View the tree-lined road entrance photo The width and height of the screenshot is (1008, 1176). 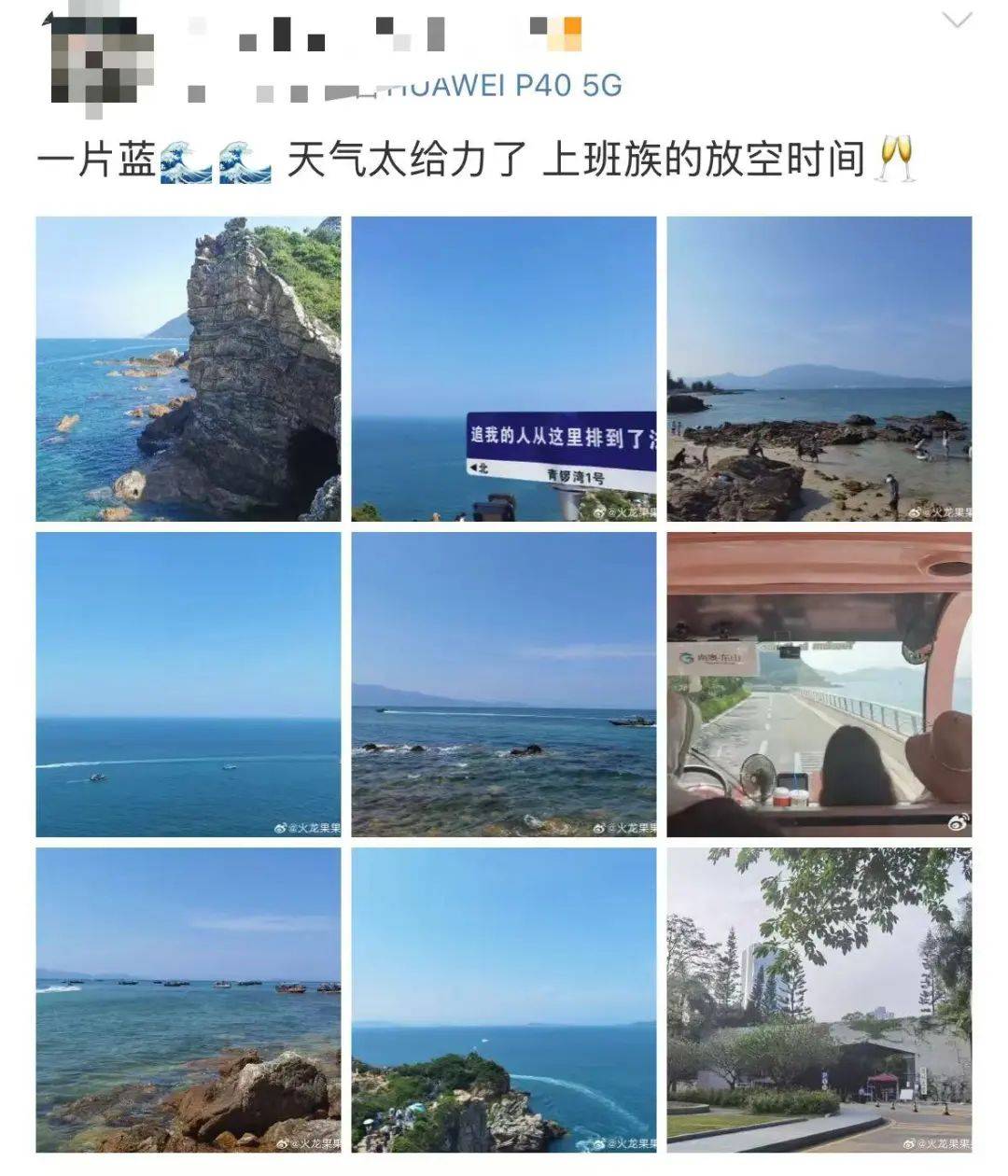(819, 1000)
